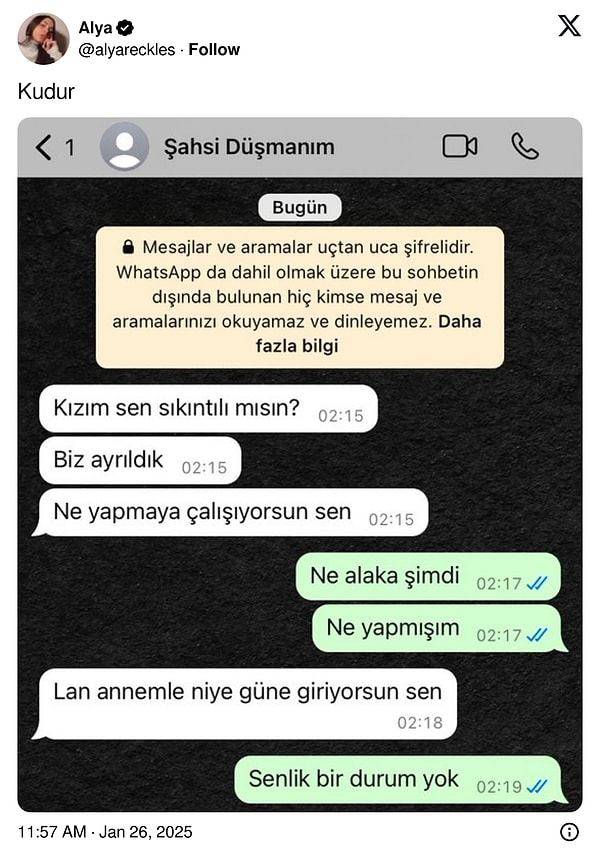Screen dimensions: 600x862
Task: Open the X logo link
Action: point(568,27)
